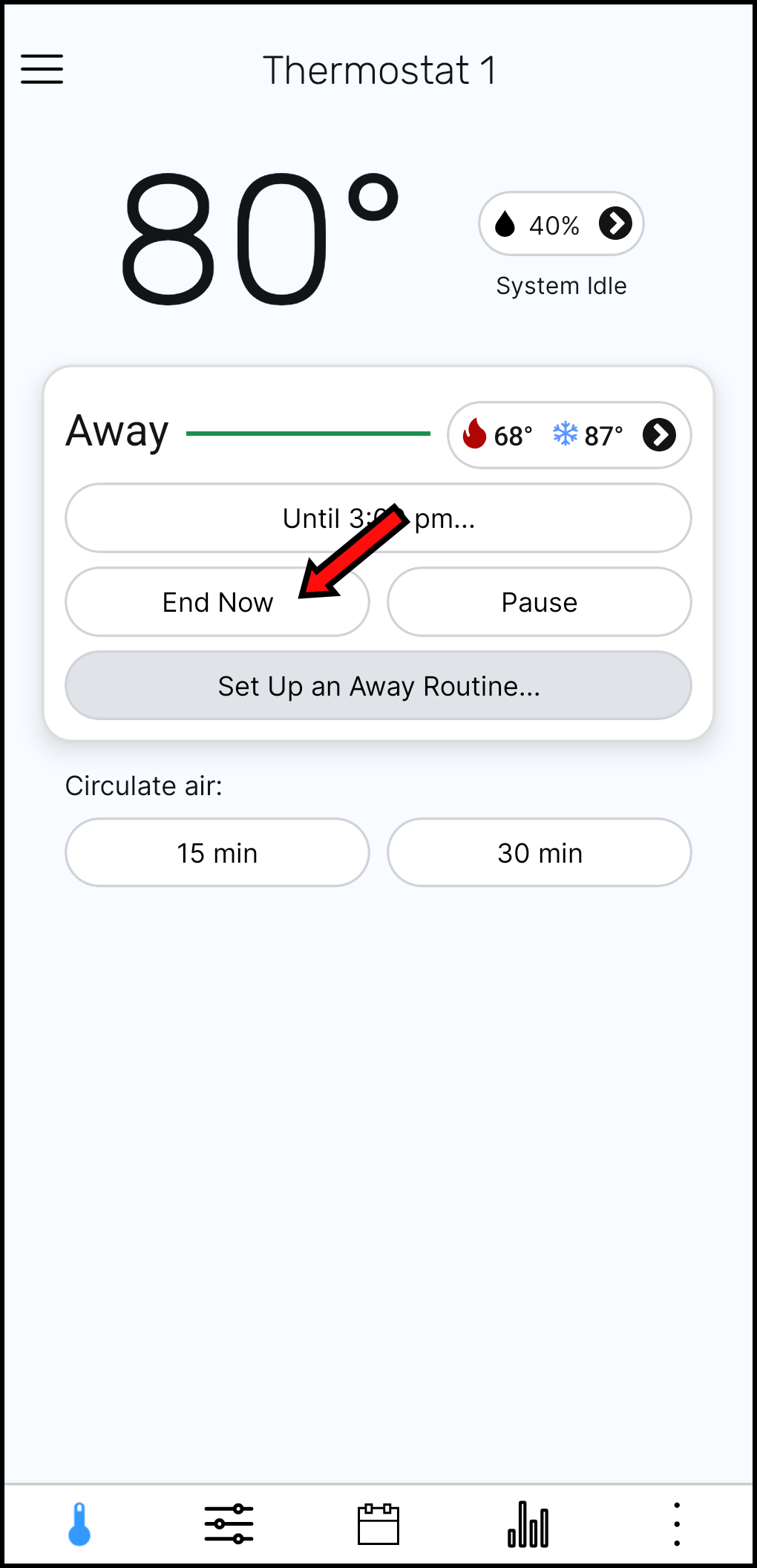Screen dimensions: 757x1568
Task: Pause the Away mode
Action: pyautogui.click(x=539, y=602)
